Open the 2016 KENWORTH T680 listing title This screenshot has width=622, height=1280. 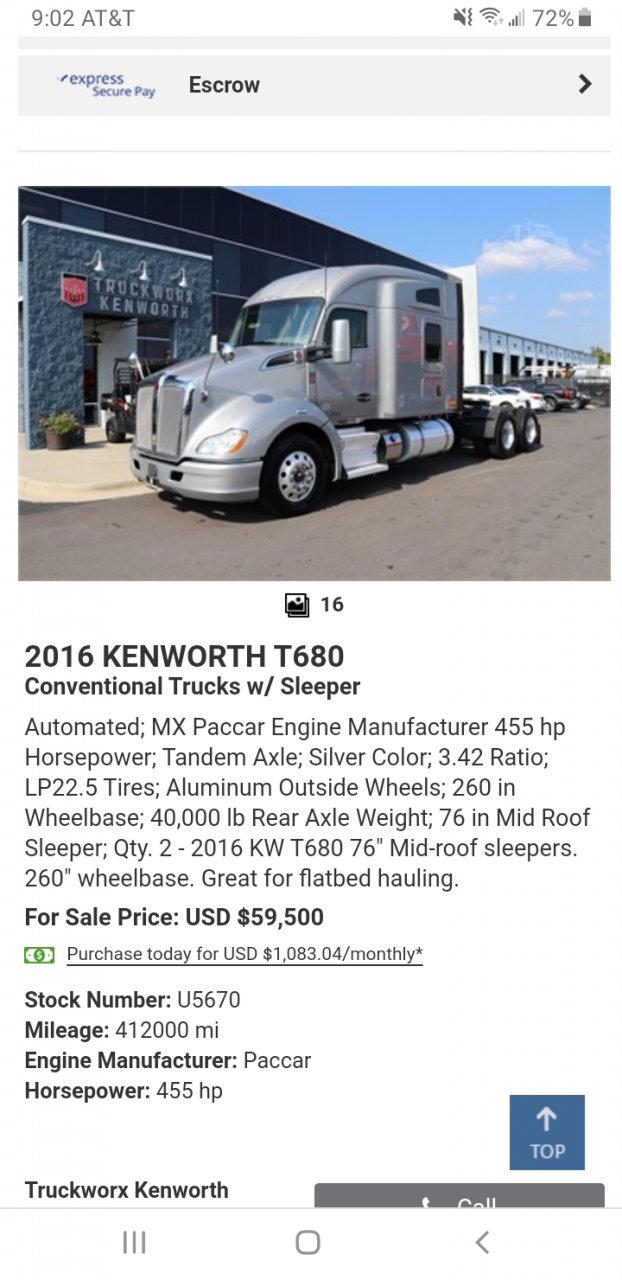coord(185,657)
